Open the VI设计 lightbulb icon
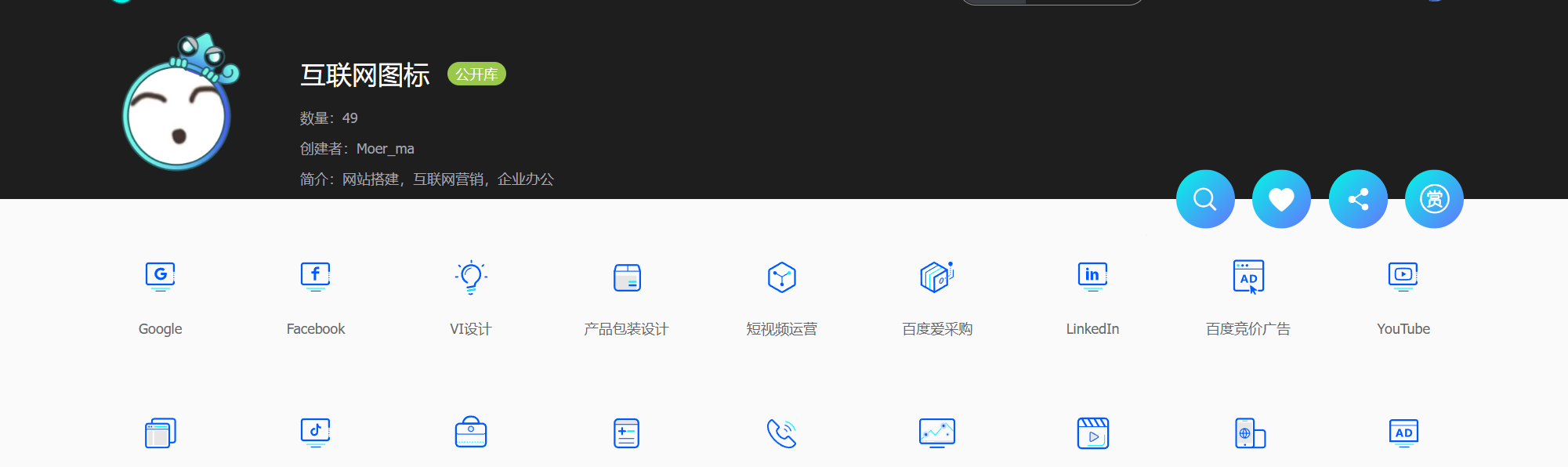Viewport: 1568px width, 467px height. point(471,277)
